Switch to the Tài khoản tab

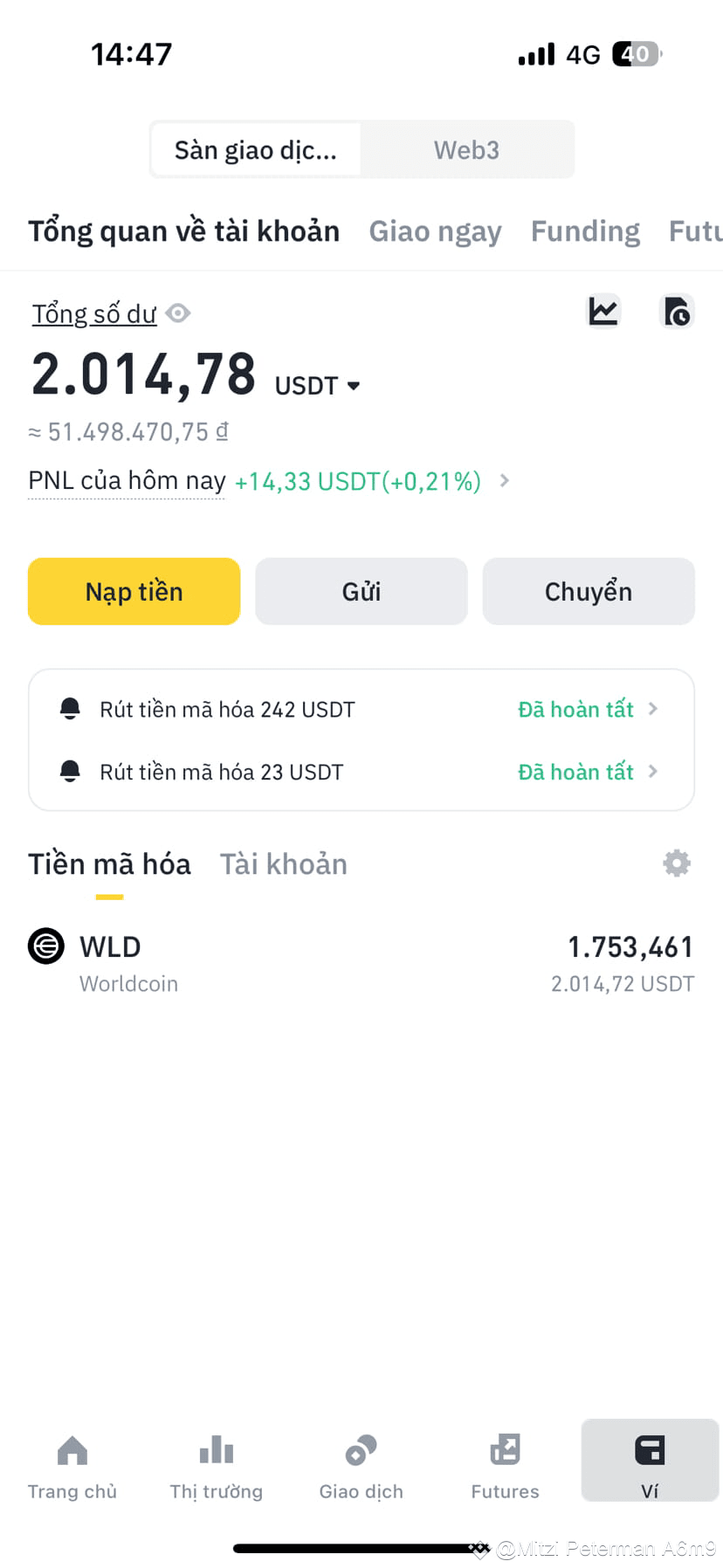click(x=283, y=864)
